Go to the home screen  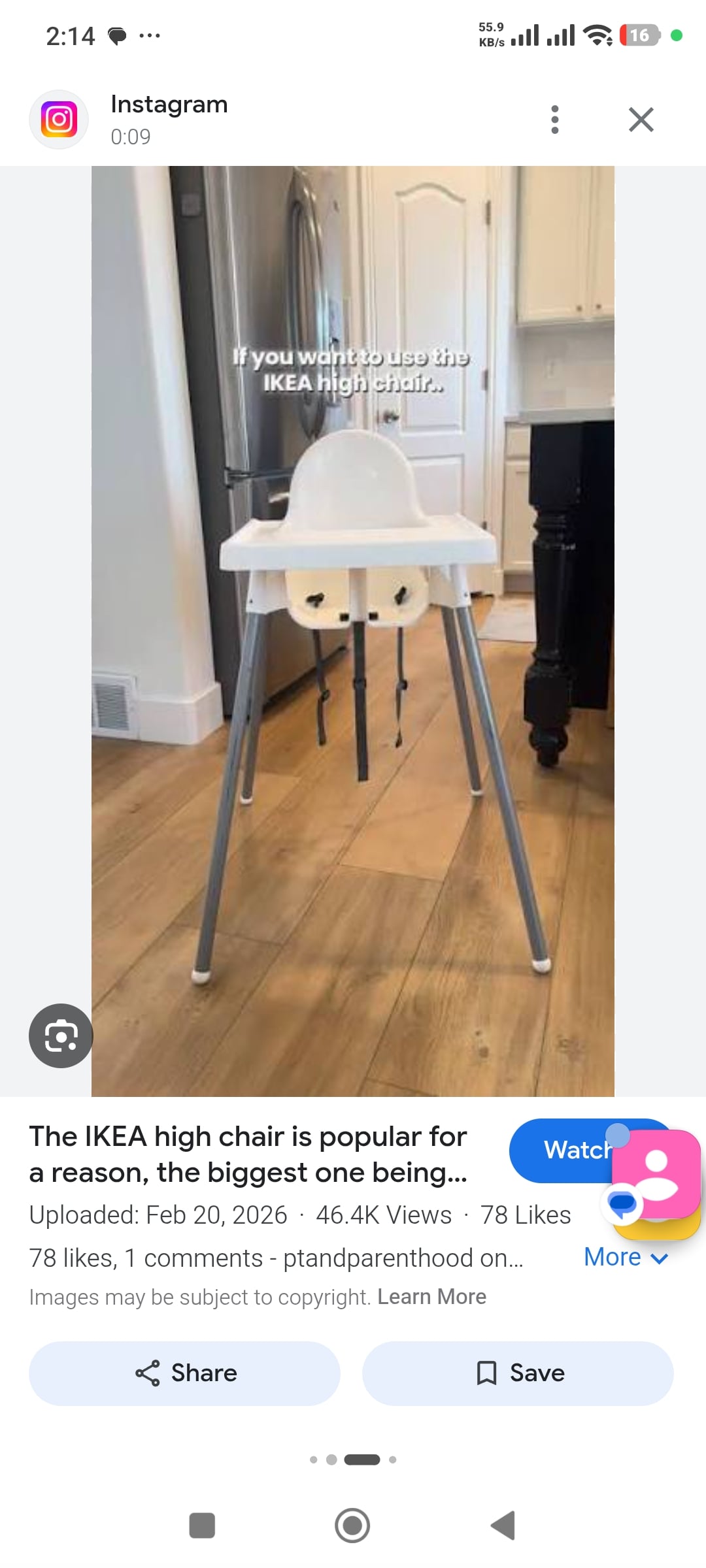pyautogui.click(x=352, y=1526)
